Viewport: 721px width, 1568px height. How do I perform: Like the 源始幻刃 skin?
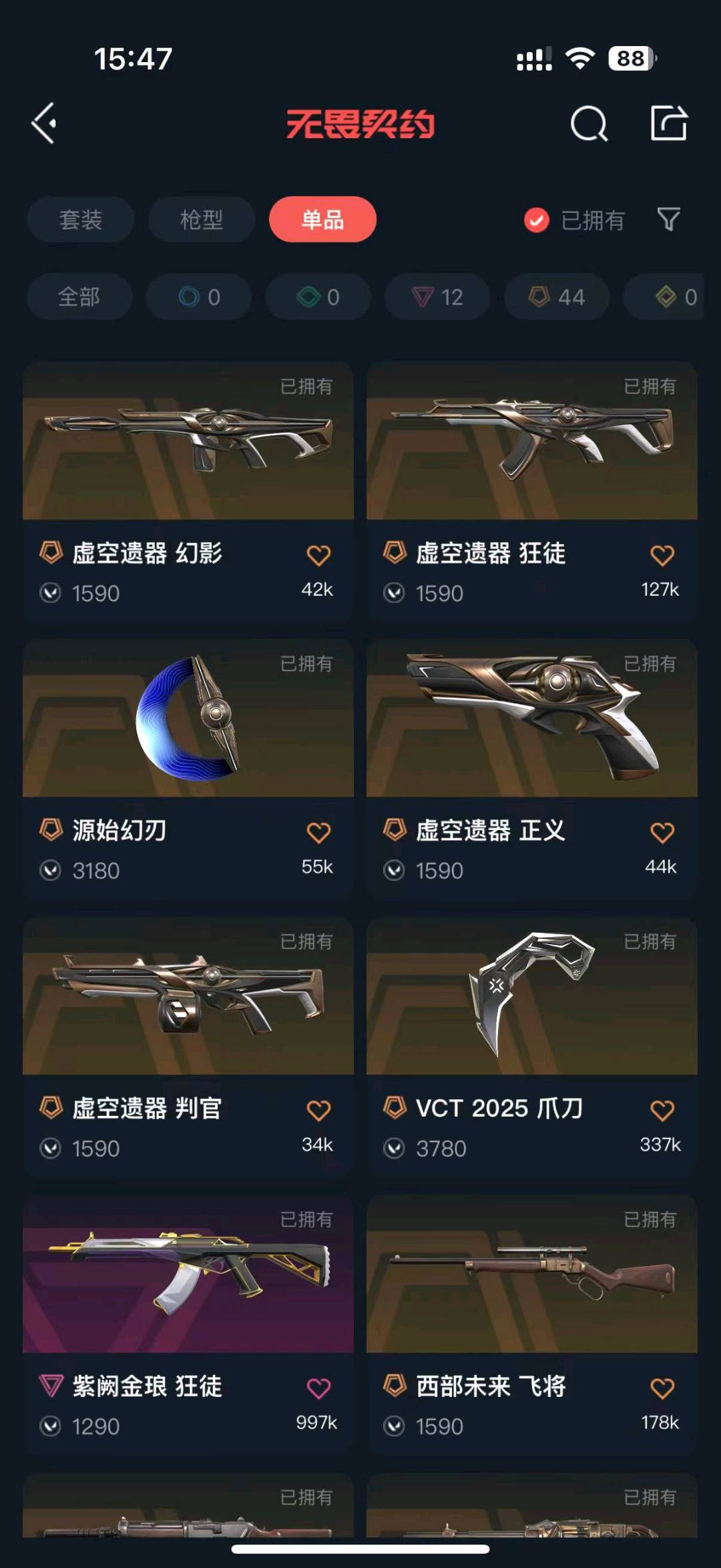[318, 833]
